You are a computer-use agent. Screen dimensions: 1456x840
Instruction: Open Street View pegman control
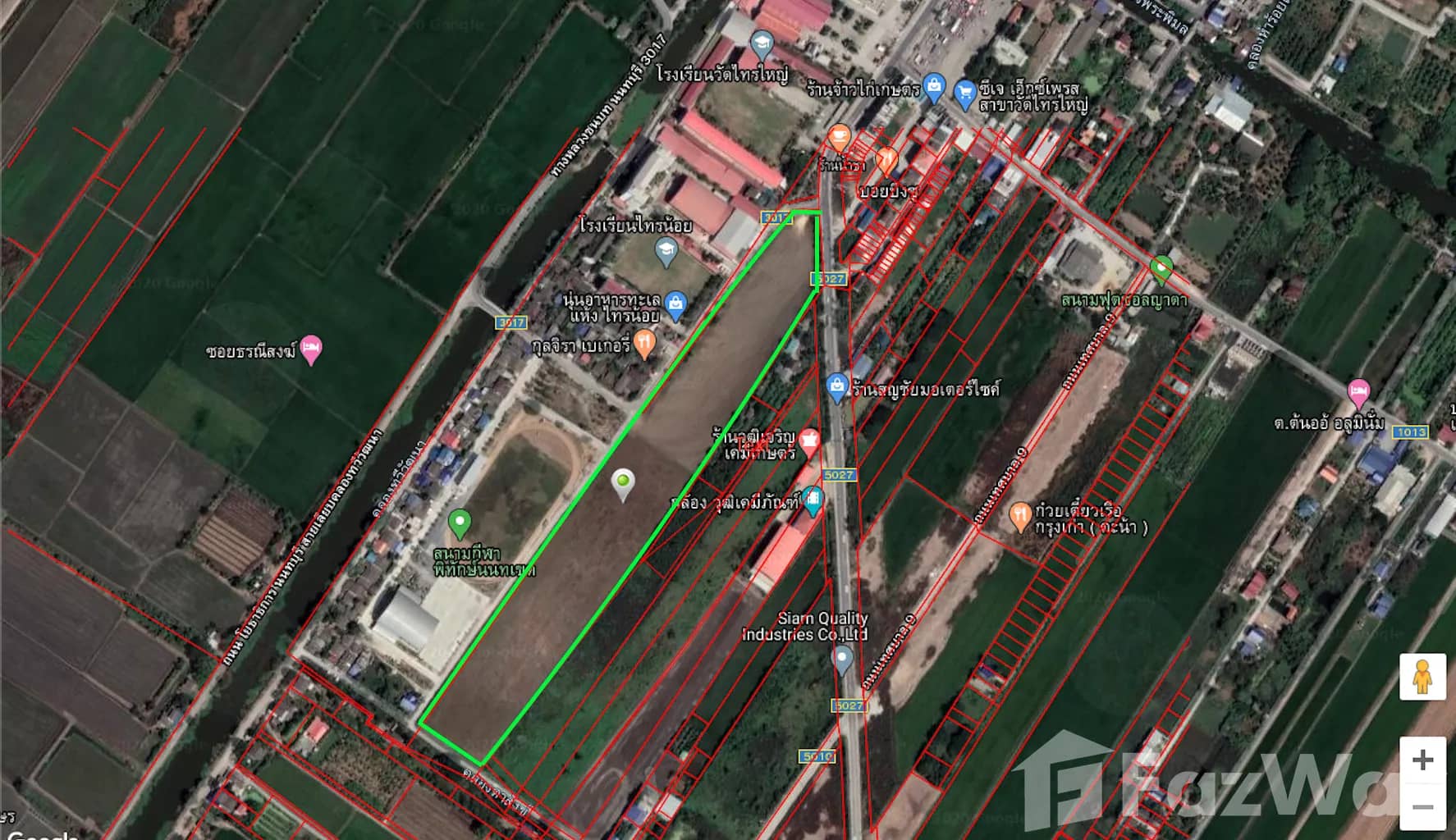1422,677
